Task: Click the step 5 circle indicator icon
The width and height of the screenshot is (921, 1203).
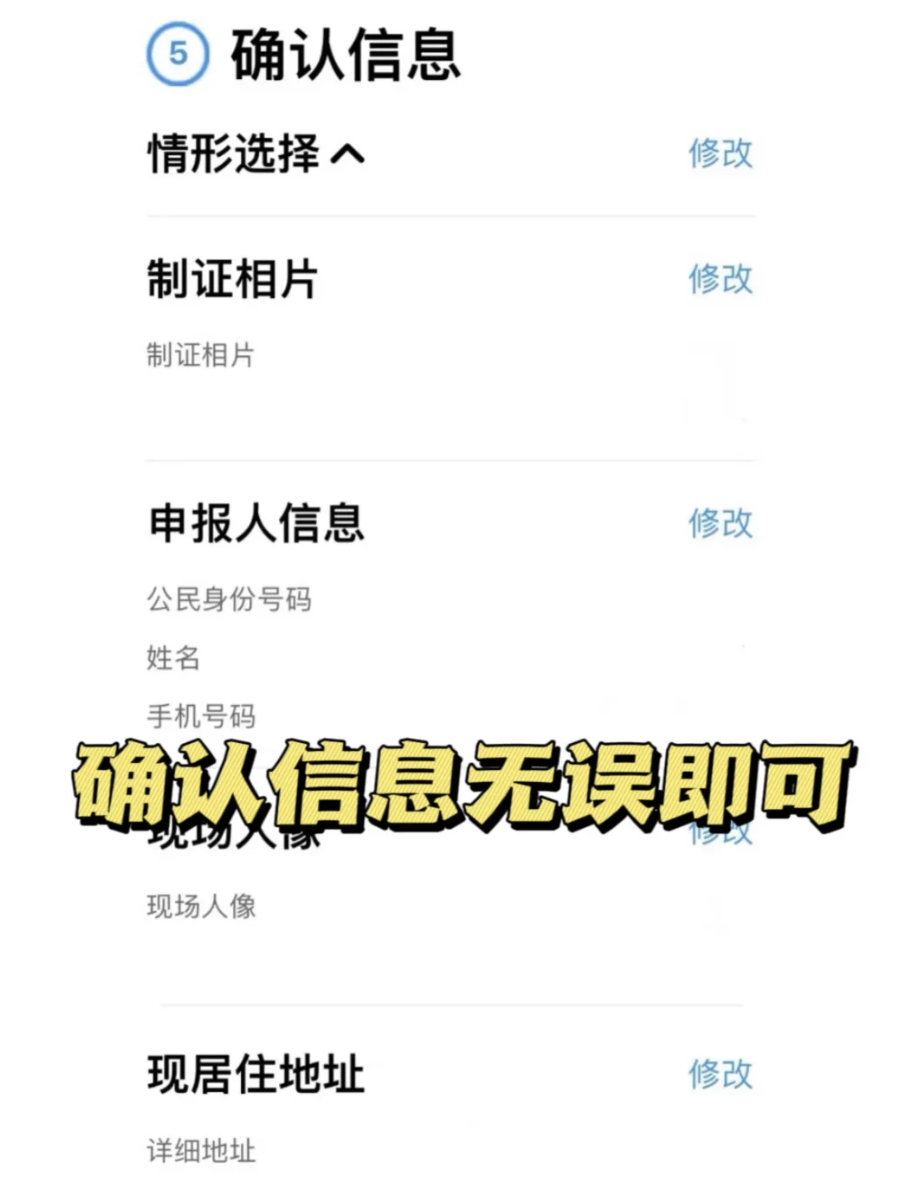Action: click(x=178, y=55)
